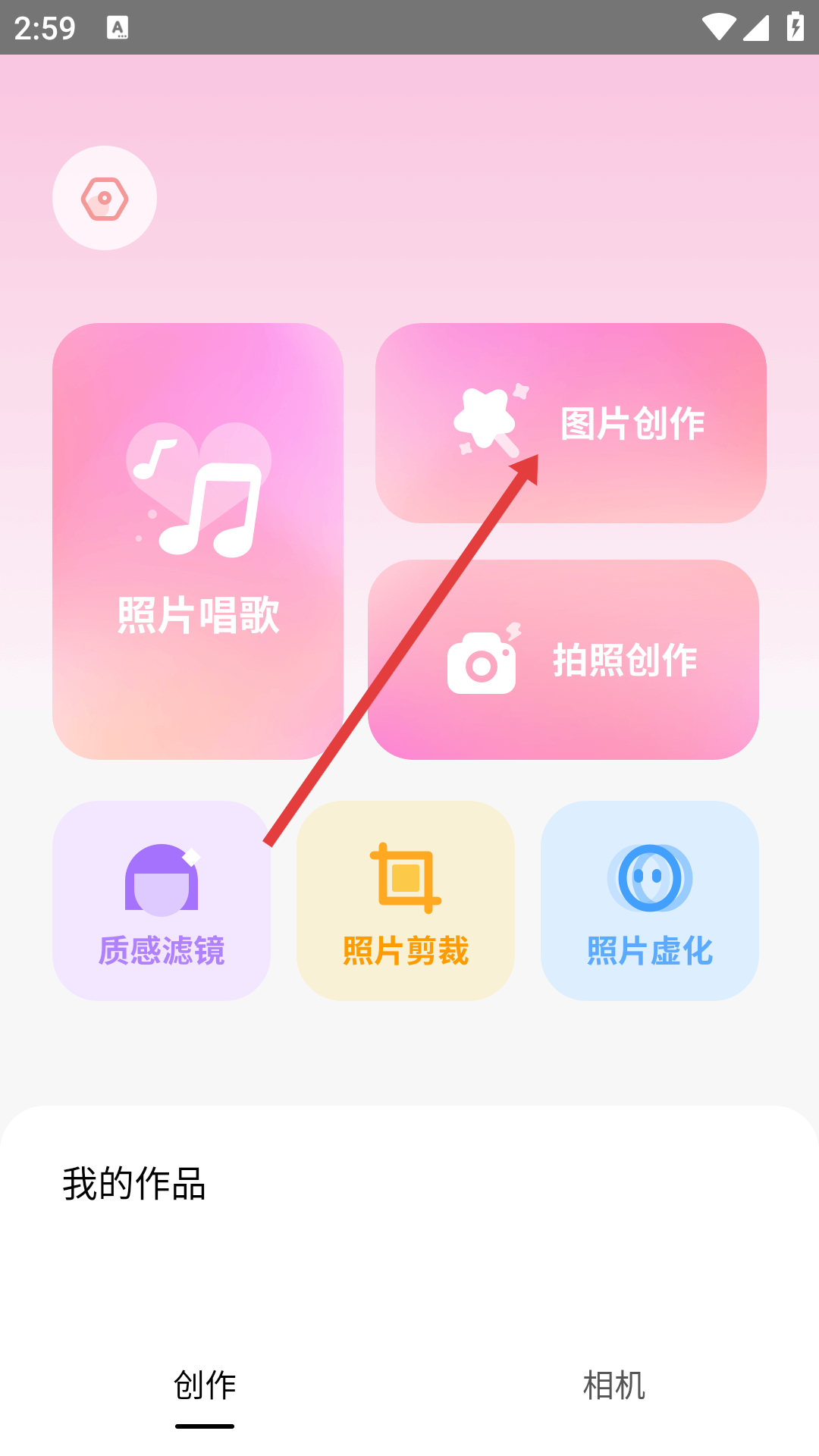Open the hexagon settings icon
Viewport: 819px width, 1456px height.
click(105, 198)
